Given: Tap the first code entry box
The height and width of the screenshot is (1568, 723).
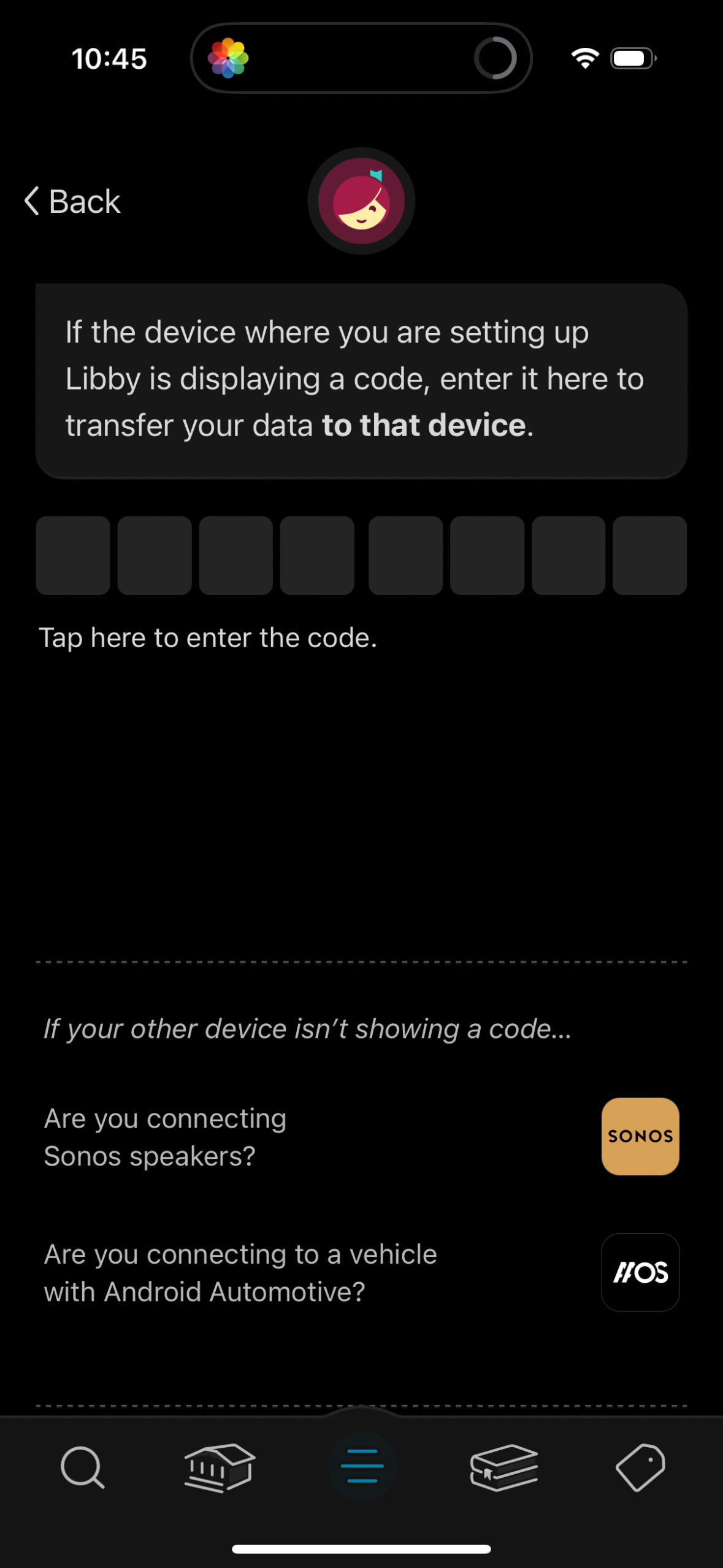Looking at the screenshot, I should coord(72,555).
